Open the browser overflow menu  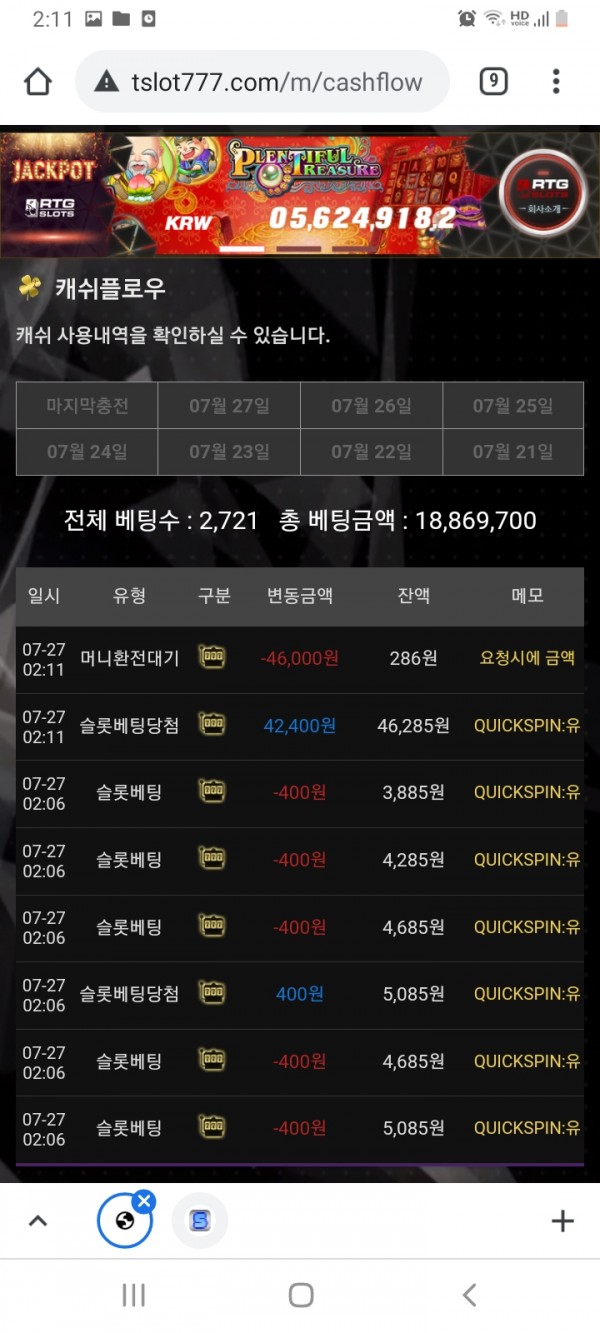(556, 81)
